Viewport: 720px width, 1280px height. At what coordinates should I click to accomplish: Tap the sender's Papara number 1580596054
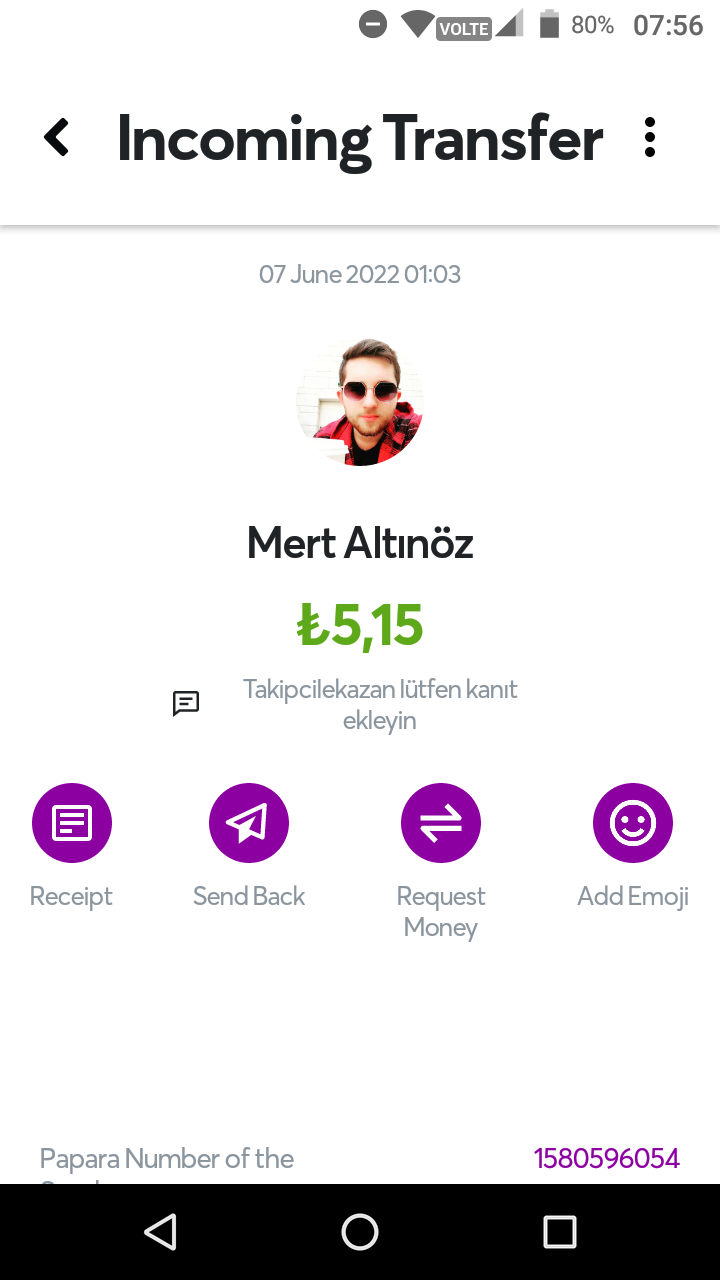point(607,1158)
